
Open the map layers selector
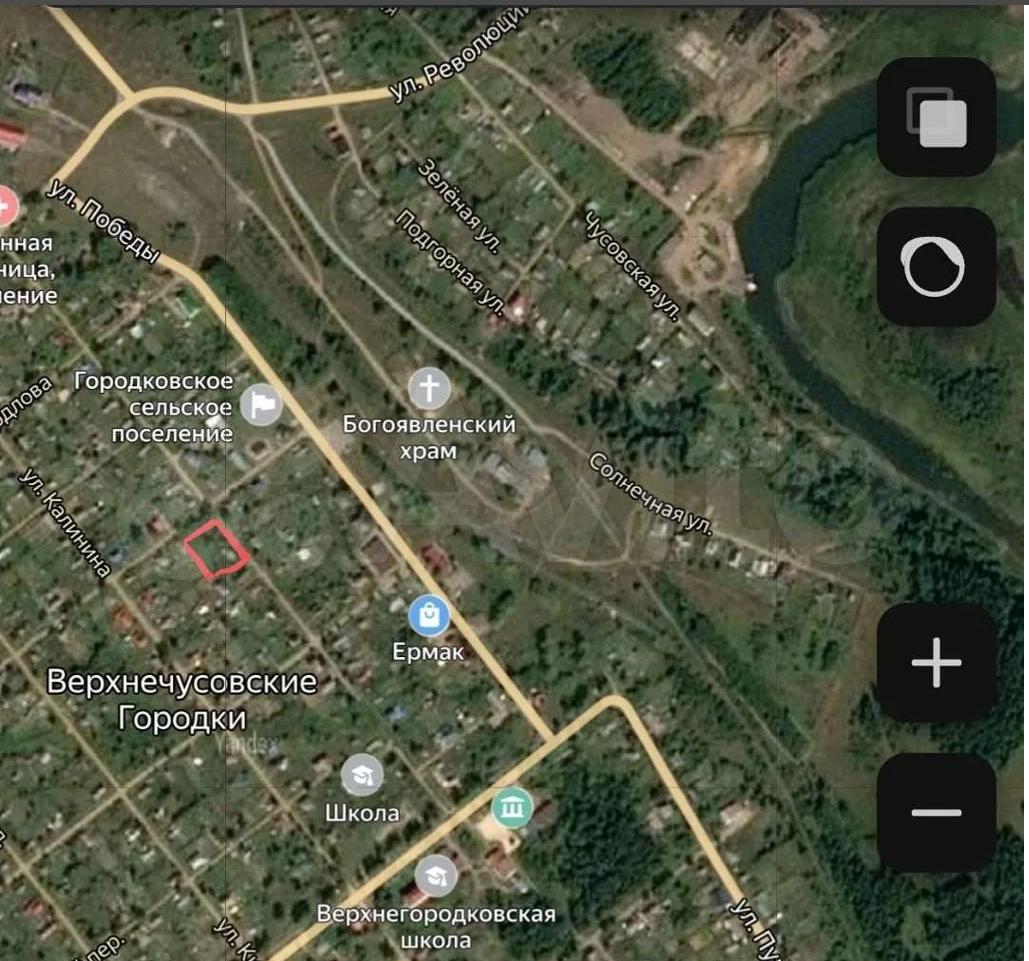click(936, 117)
